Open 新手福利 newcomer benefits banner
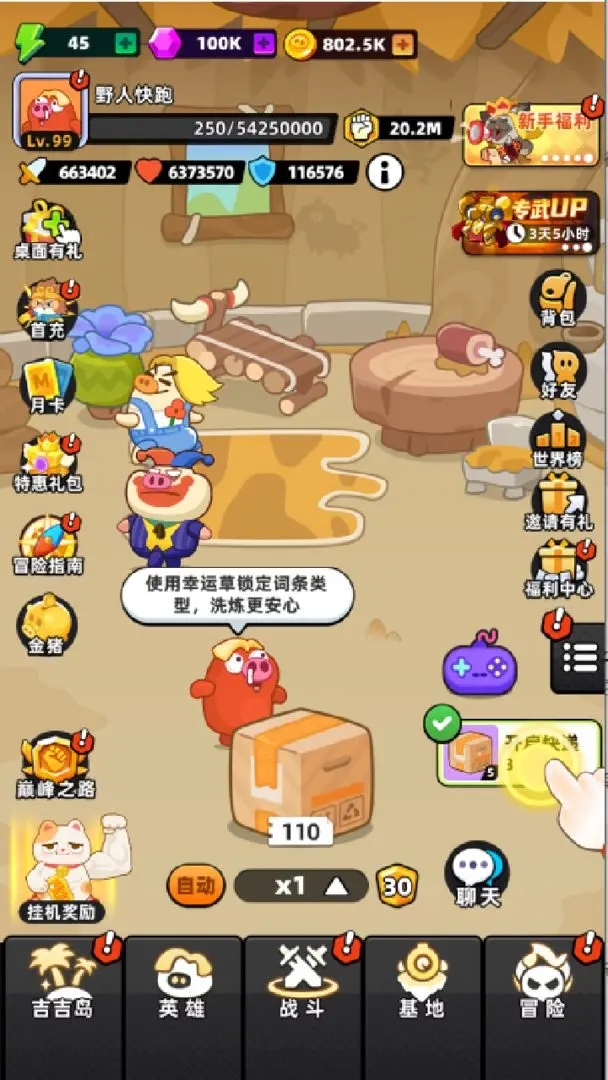608x1080 pixels. (531, 134)
